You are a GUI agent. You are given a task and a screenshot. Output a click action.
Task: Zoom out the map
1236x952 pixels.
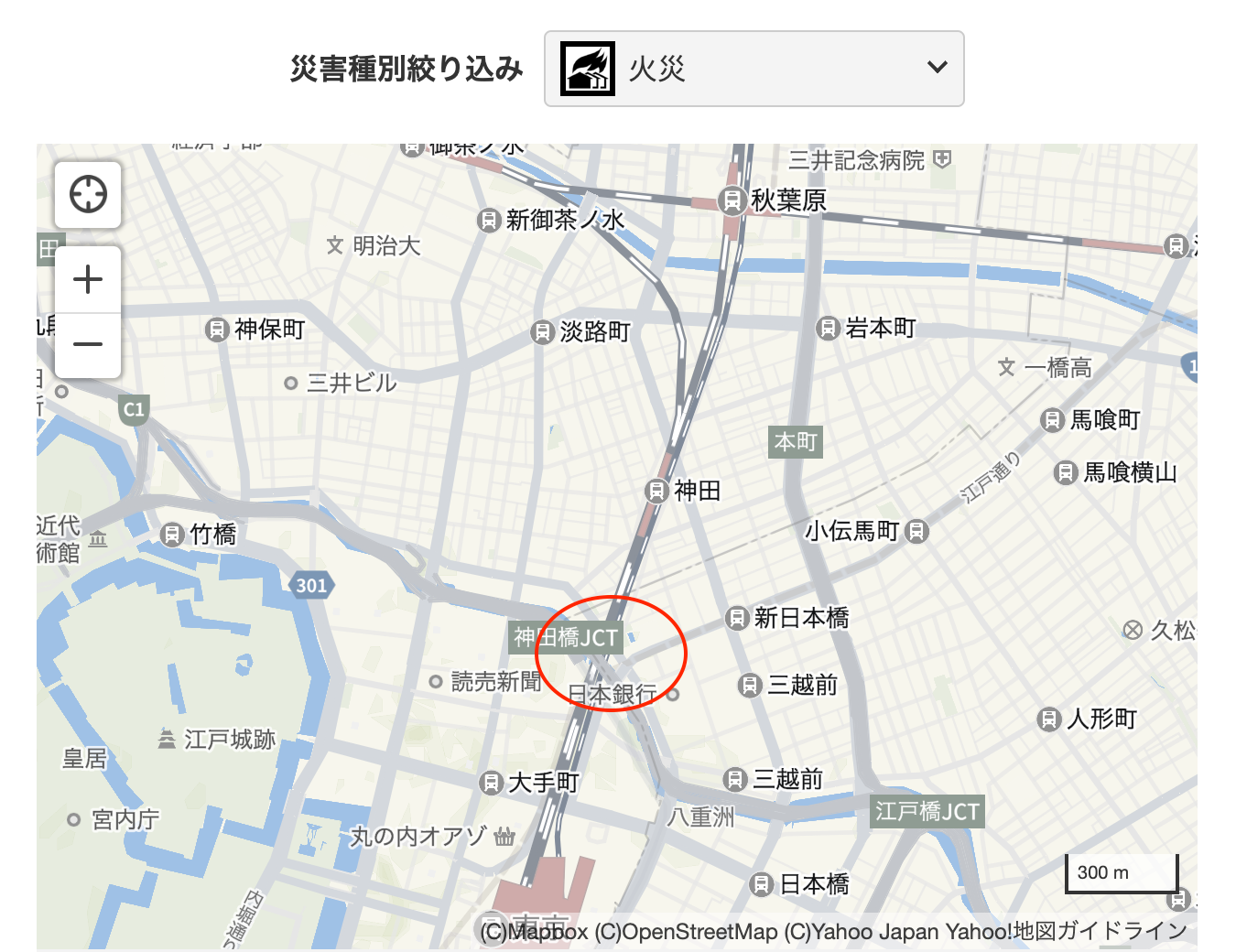pos(88,344)
